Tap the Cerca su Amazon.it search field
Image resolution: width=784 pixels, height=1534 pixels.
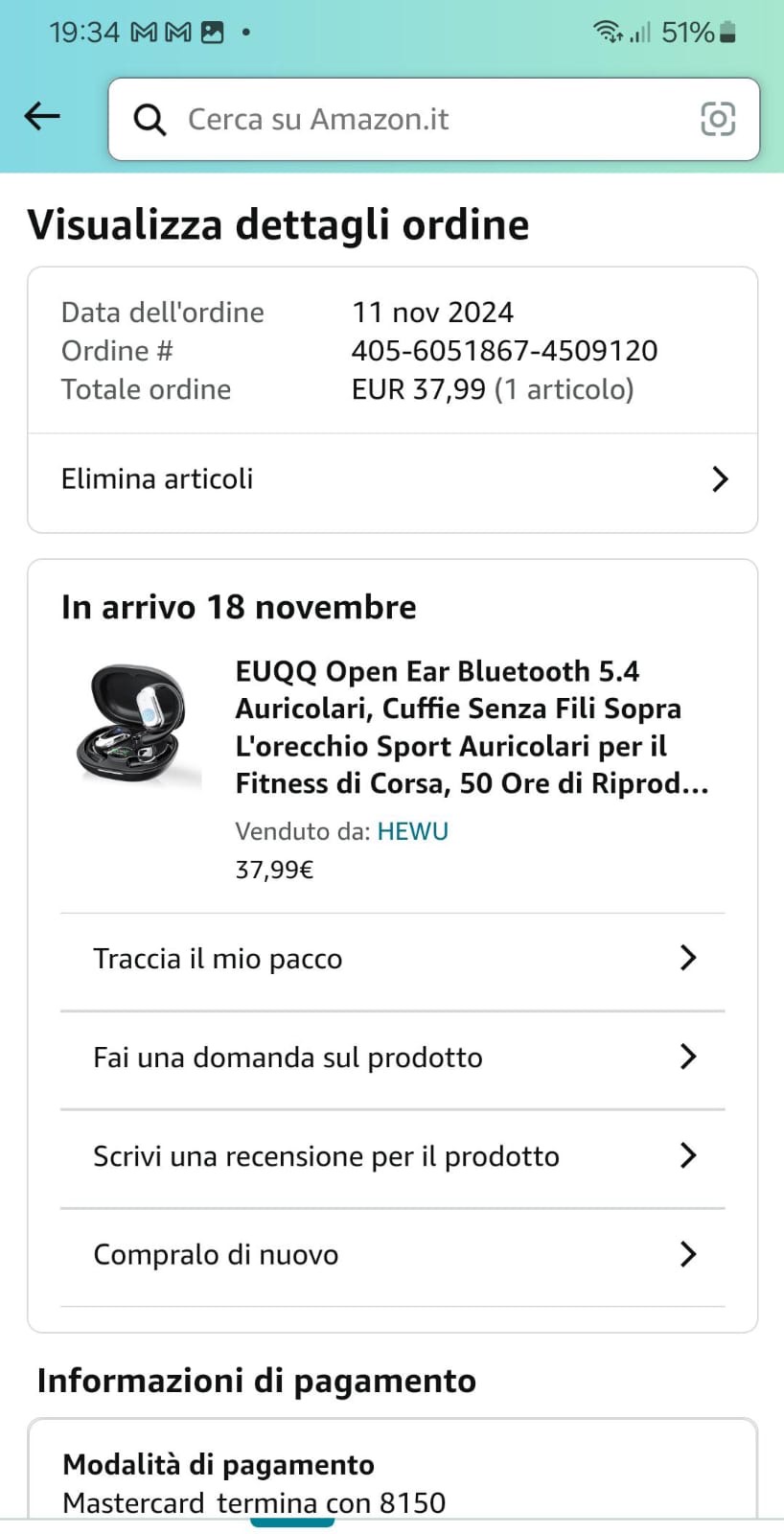coord(412,119)
